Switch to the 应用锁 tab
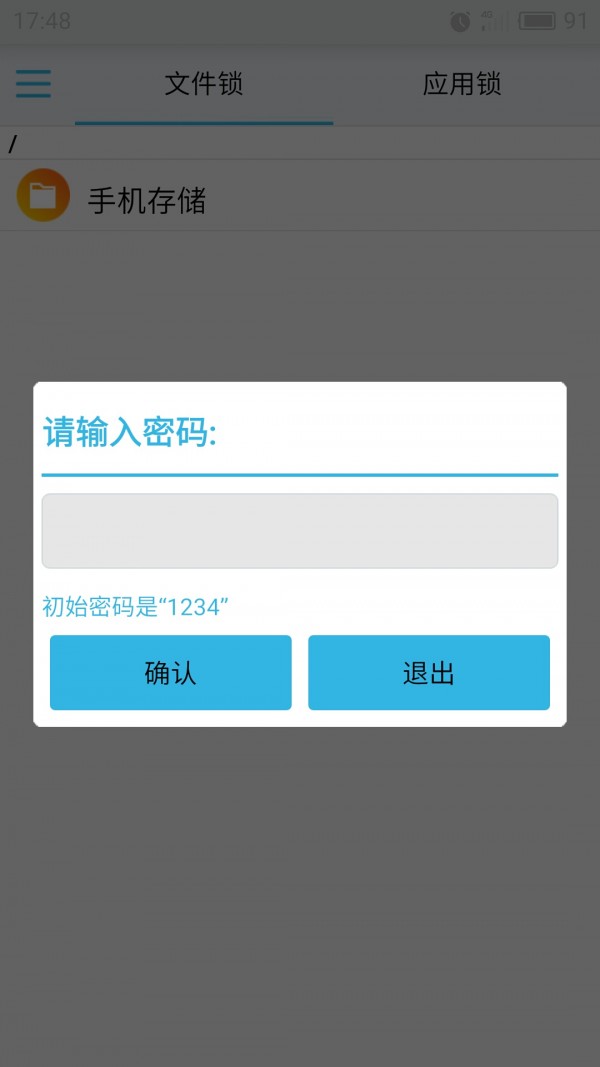 coord(461,85)
